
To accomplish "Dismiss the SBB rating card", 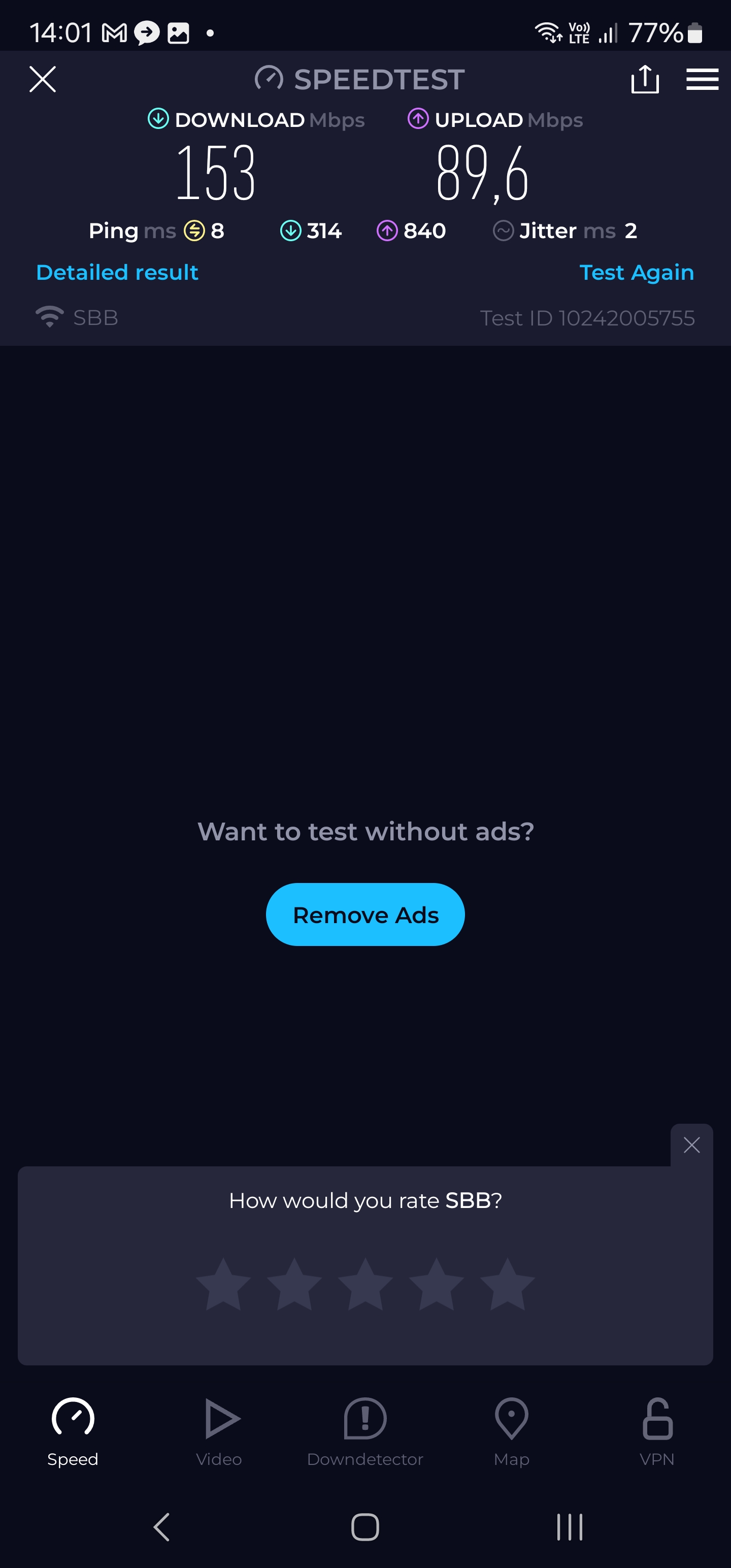I will (x=691, y=1145).
